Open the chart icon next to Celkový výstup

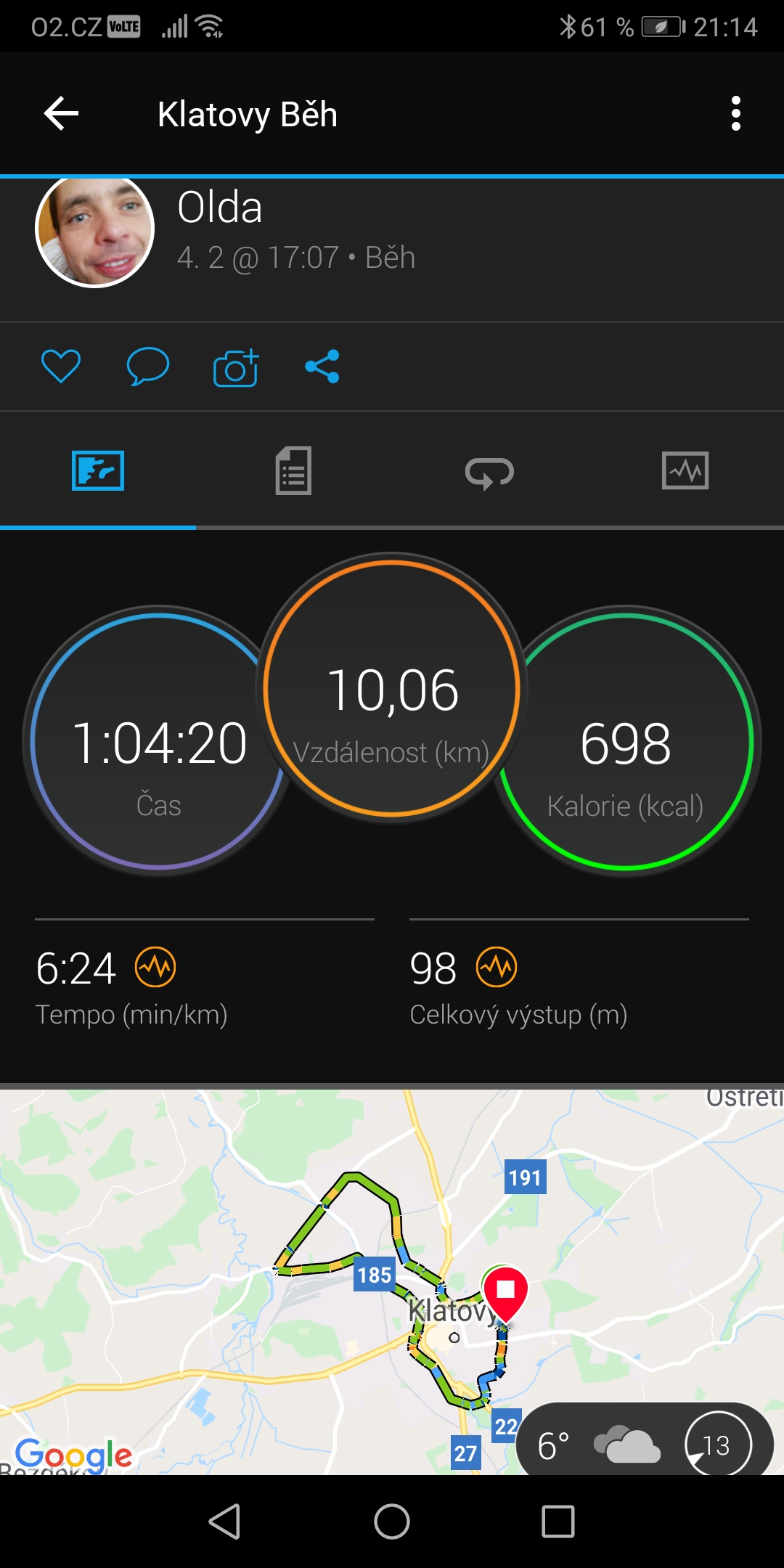coord(497,967)
